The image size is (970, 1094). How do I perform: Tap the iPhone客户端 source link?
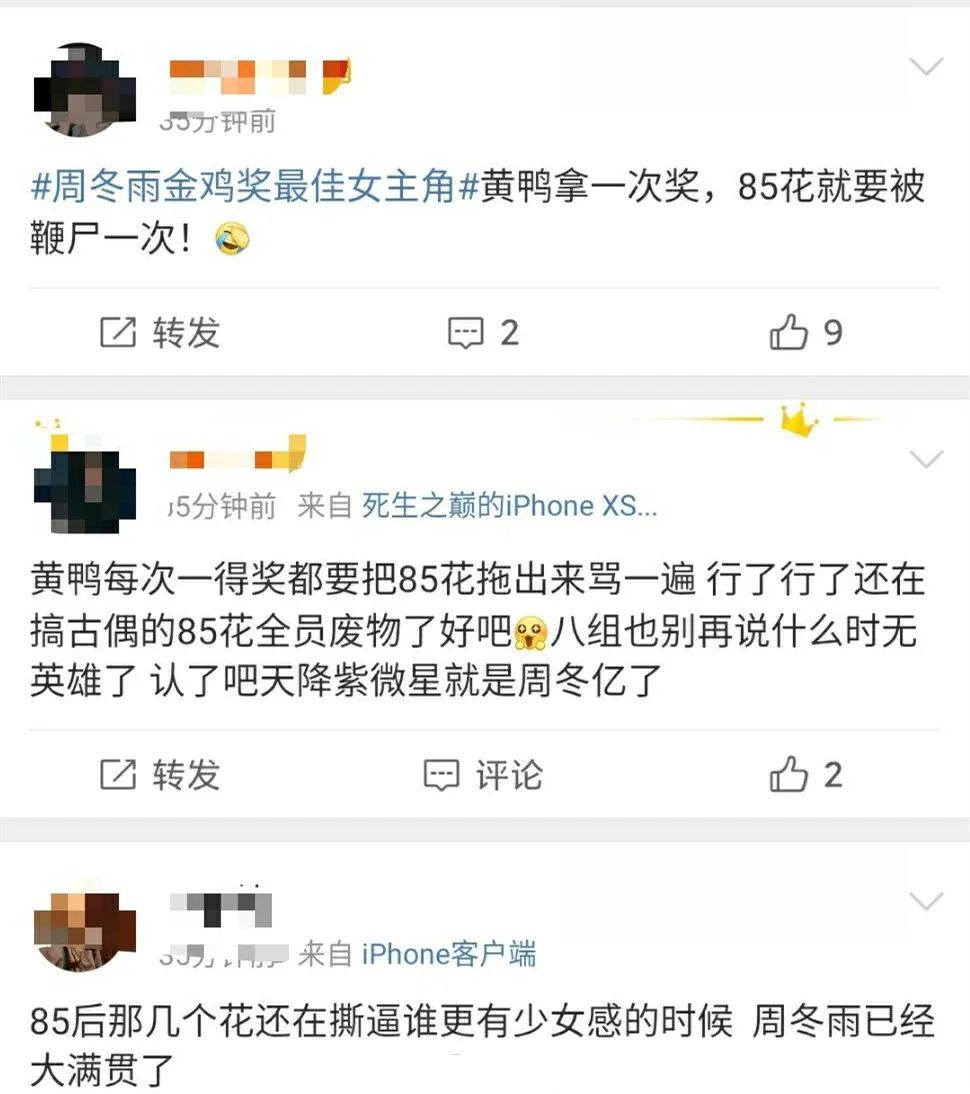[448, 954]
